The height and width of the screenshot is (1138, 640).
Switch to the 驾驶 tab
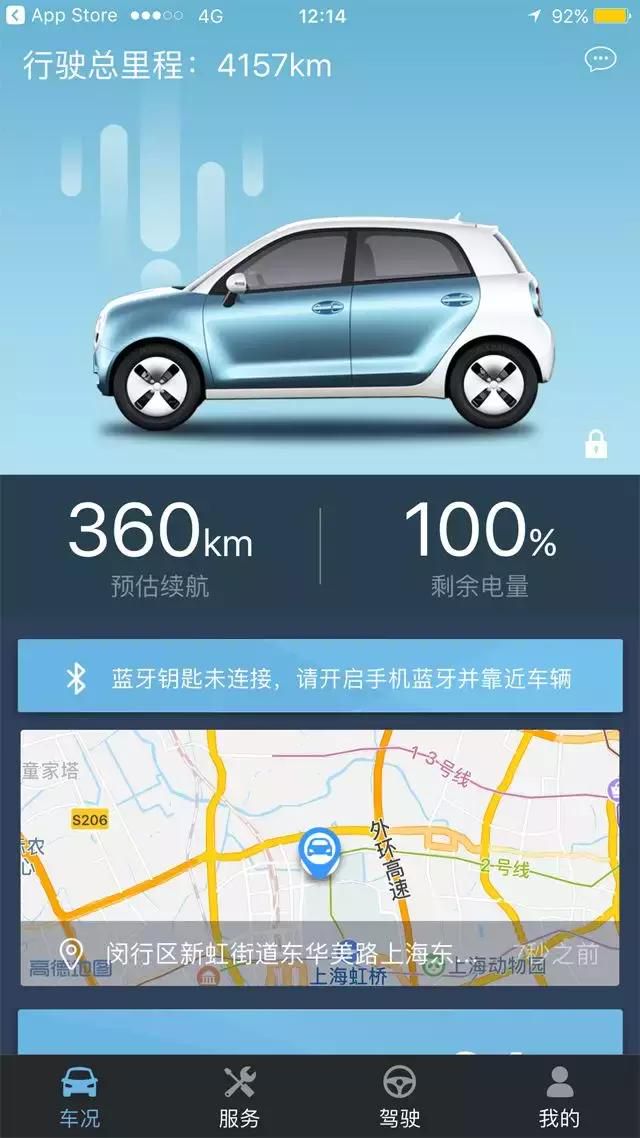coord(399,1097)
